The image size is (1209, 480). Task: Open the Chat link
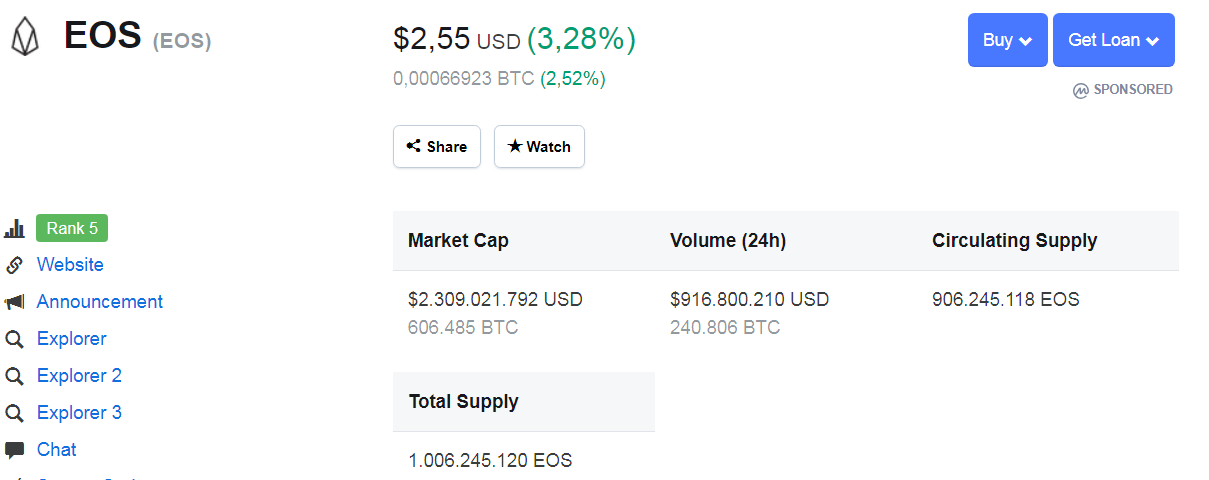(x=56, y=450)
